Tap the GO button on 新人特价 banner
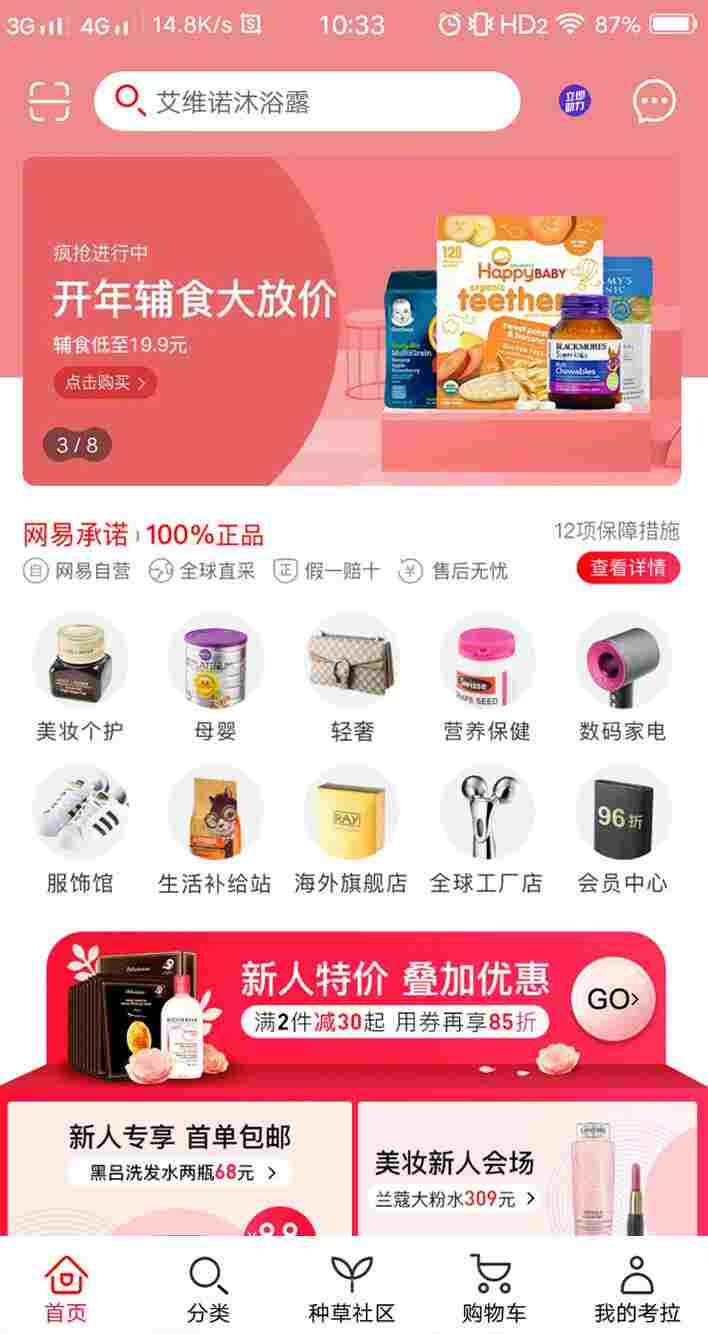The width and height of the screenshot is (708, 1334). pyautogui.click(x=613, y=999)
